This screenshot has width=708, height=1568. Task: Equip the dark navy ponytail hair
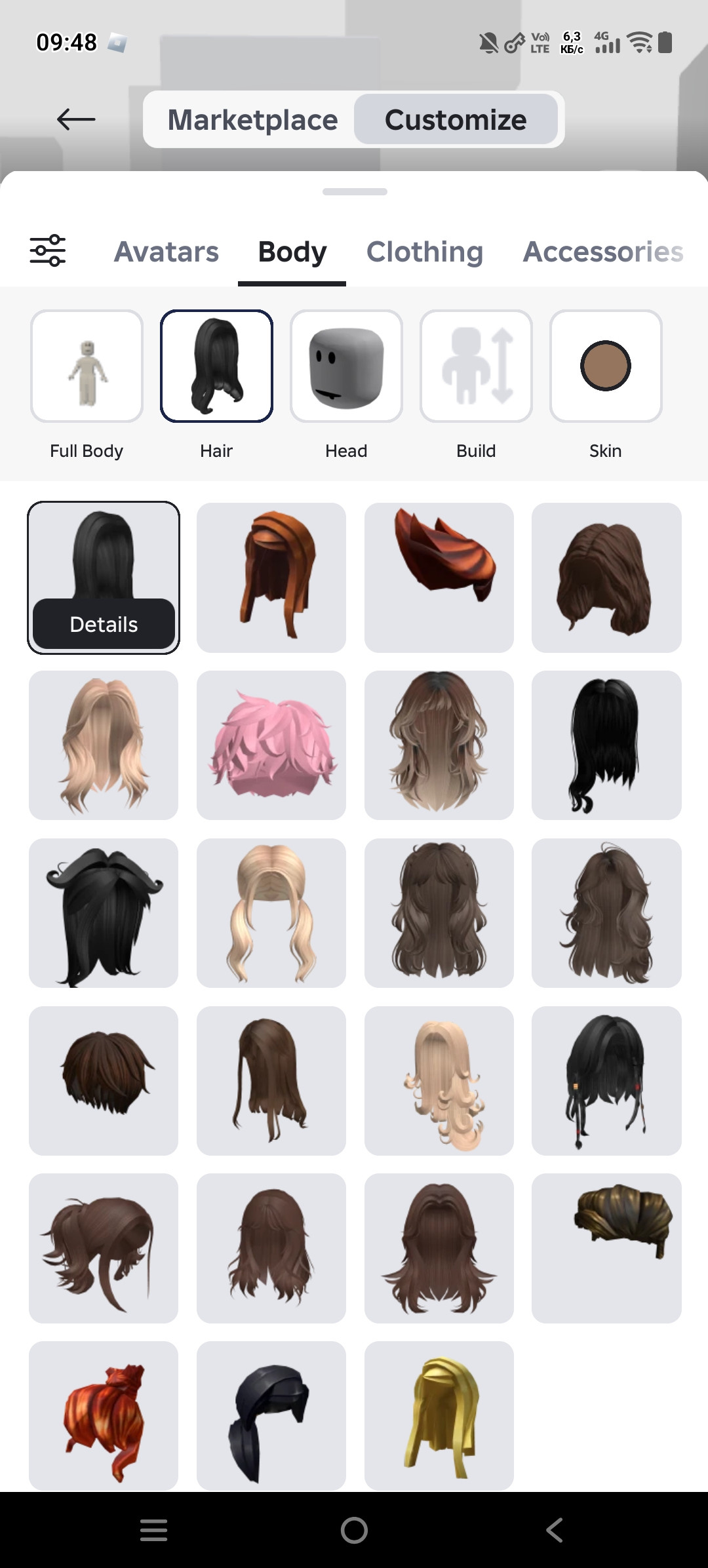click(x=271, y=1415)
